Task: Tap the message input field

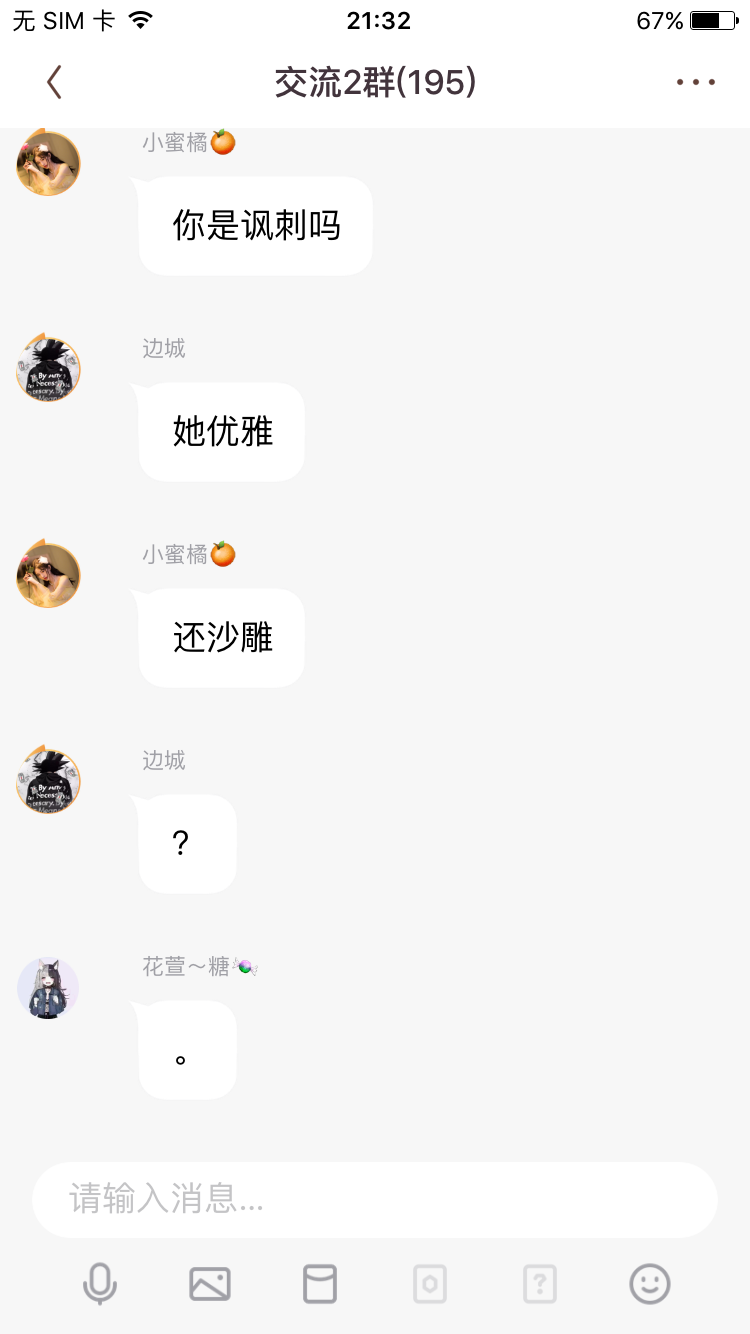Action: (375, 1199)
